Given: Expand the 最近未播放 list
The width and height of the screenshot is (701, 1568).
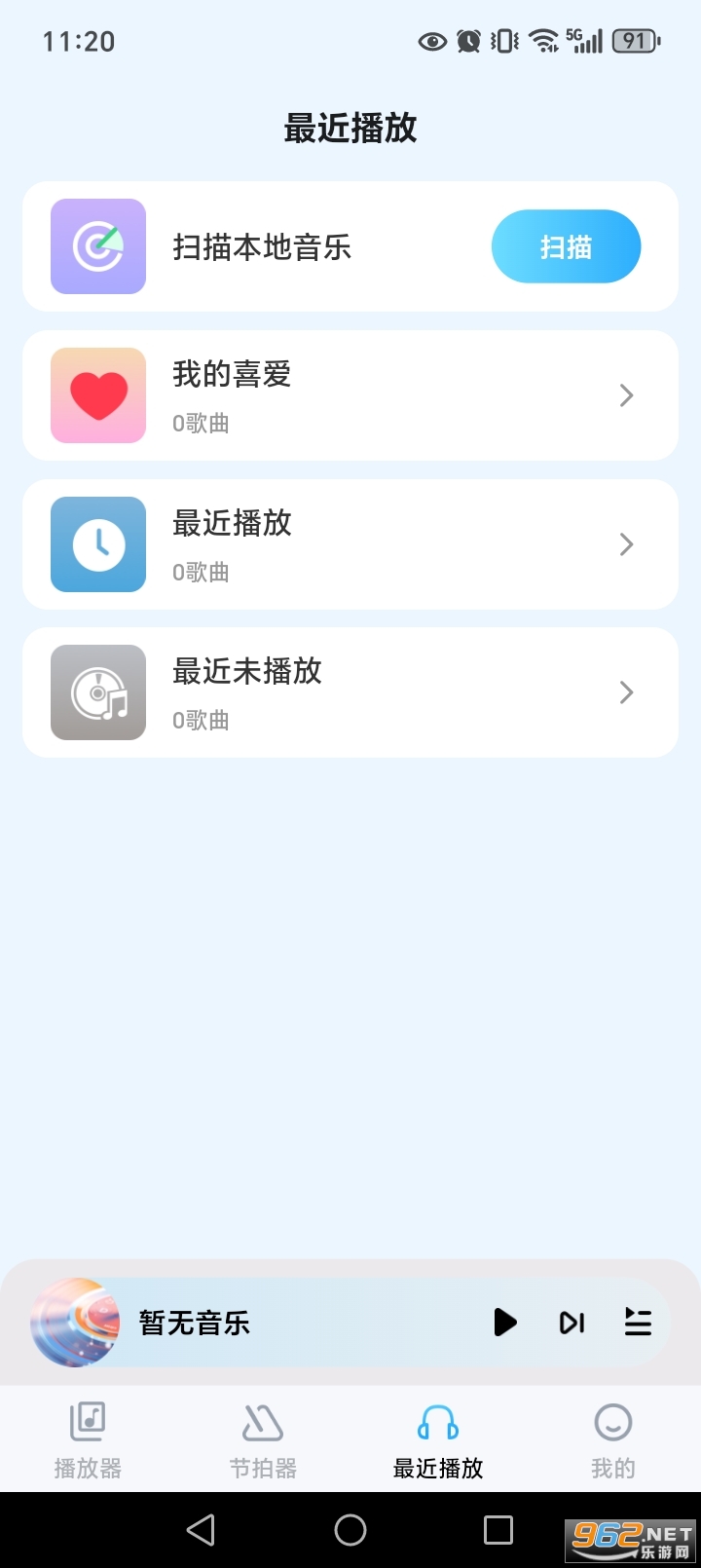Looking at the screenshot, I should 626,691.
